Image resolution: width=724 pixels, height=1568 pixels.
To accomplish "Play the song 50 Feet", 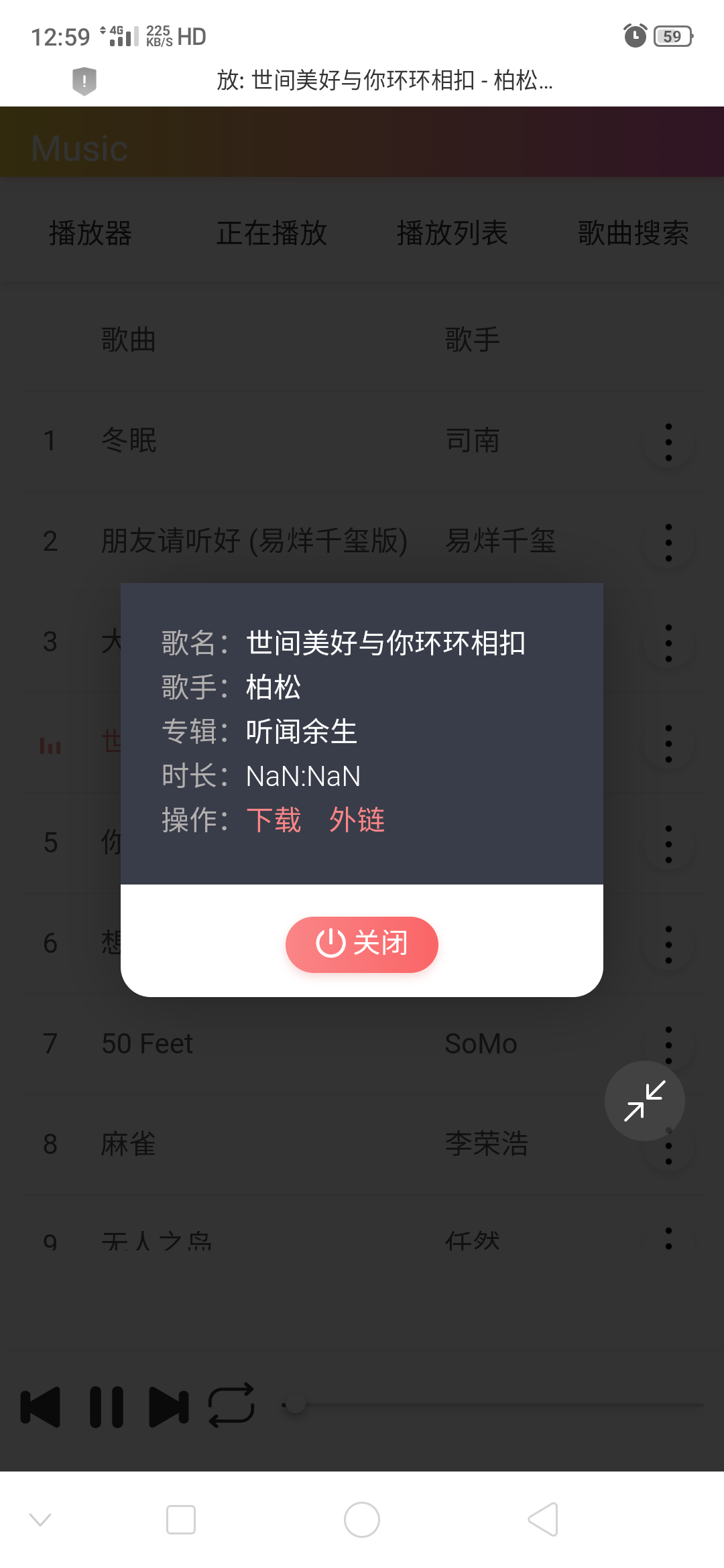I will [147, 1044].
